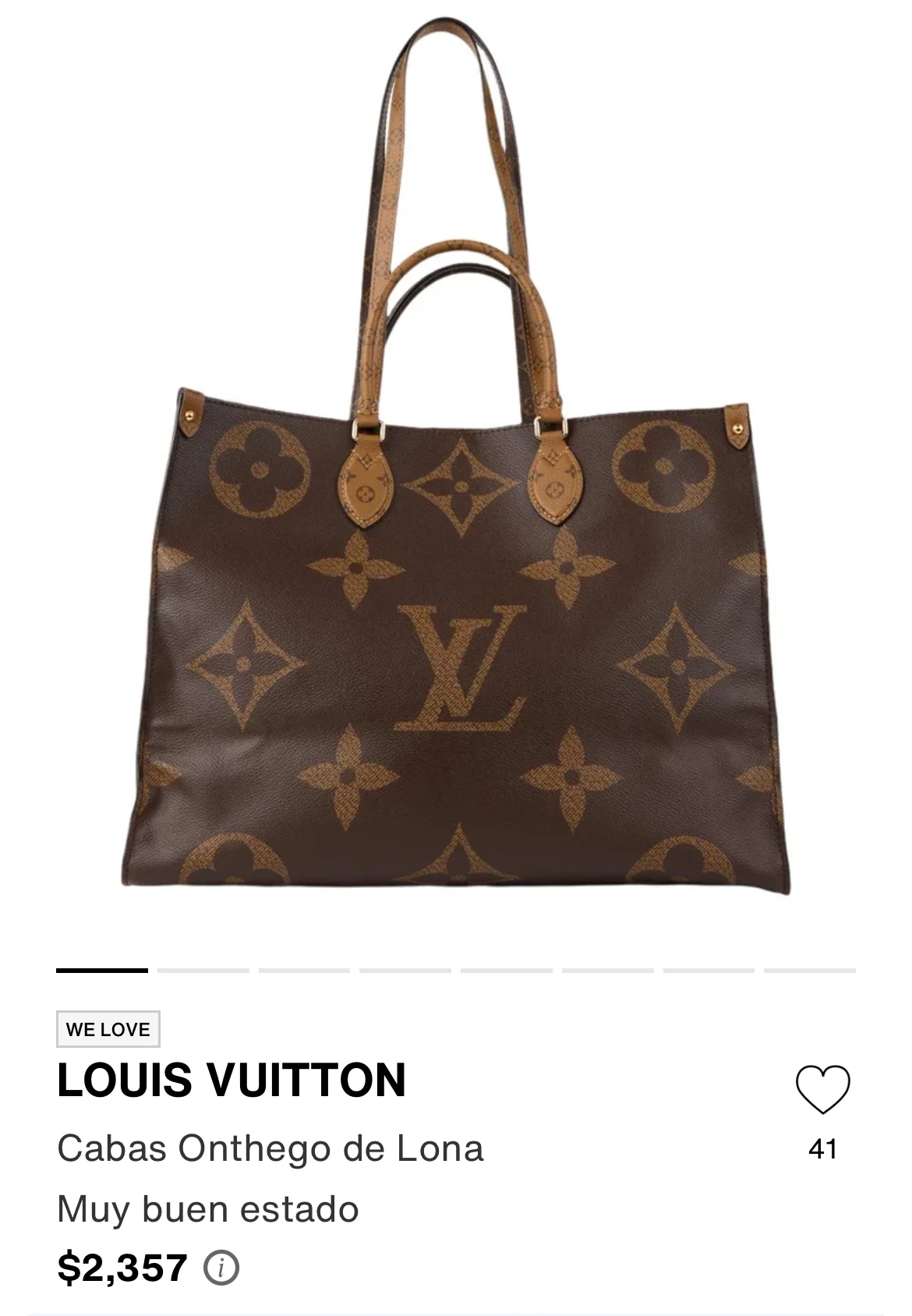Click the WE LOVE badge
The height and width of the screenshot is (1316, 912).
(106, 1028)
